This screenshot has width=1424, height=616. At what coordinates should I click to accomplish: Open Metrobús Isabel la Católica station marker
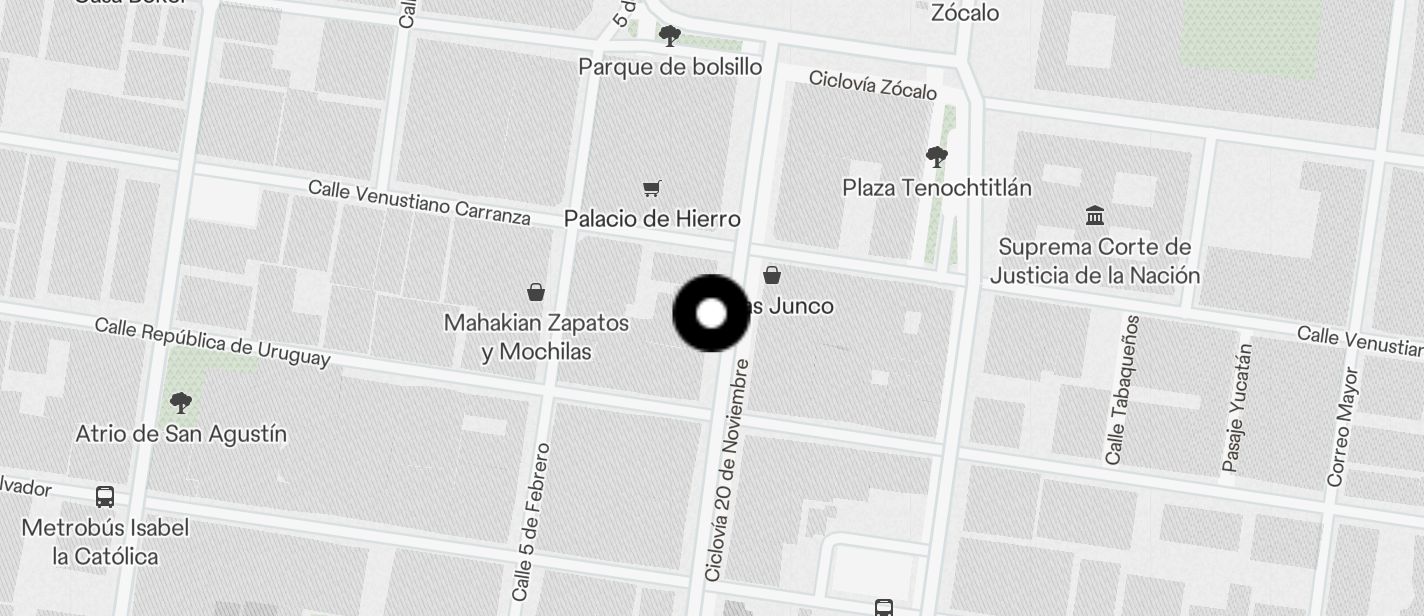[105, 496]
